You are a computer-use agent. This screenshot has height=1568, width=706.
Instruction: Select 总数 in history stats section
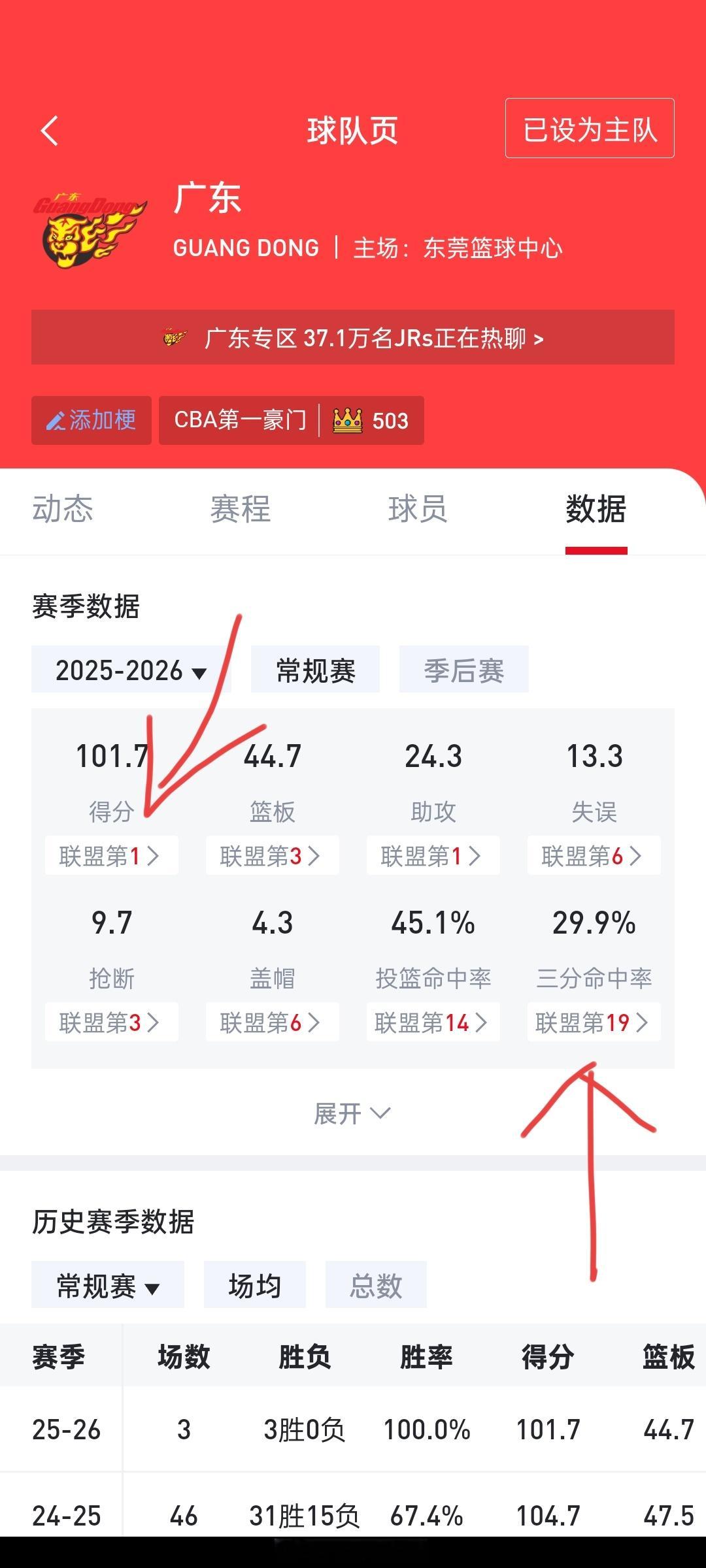(376, 1284)
